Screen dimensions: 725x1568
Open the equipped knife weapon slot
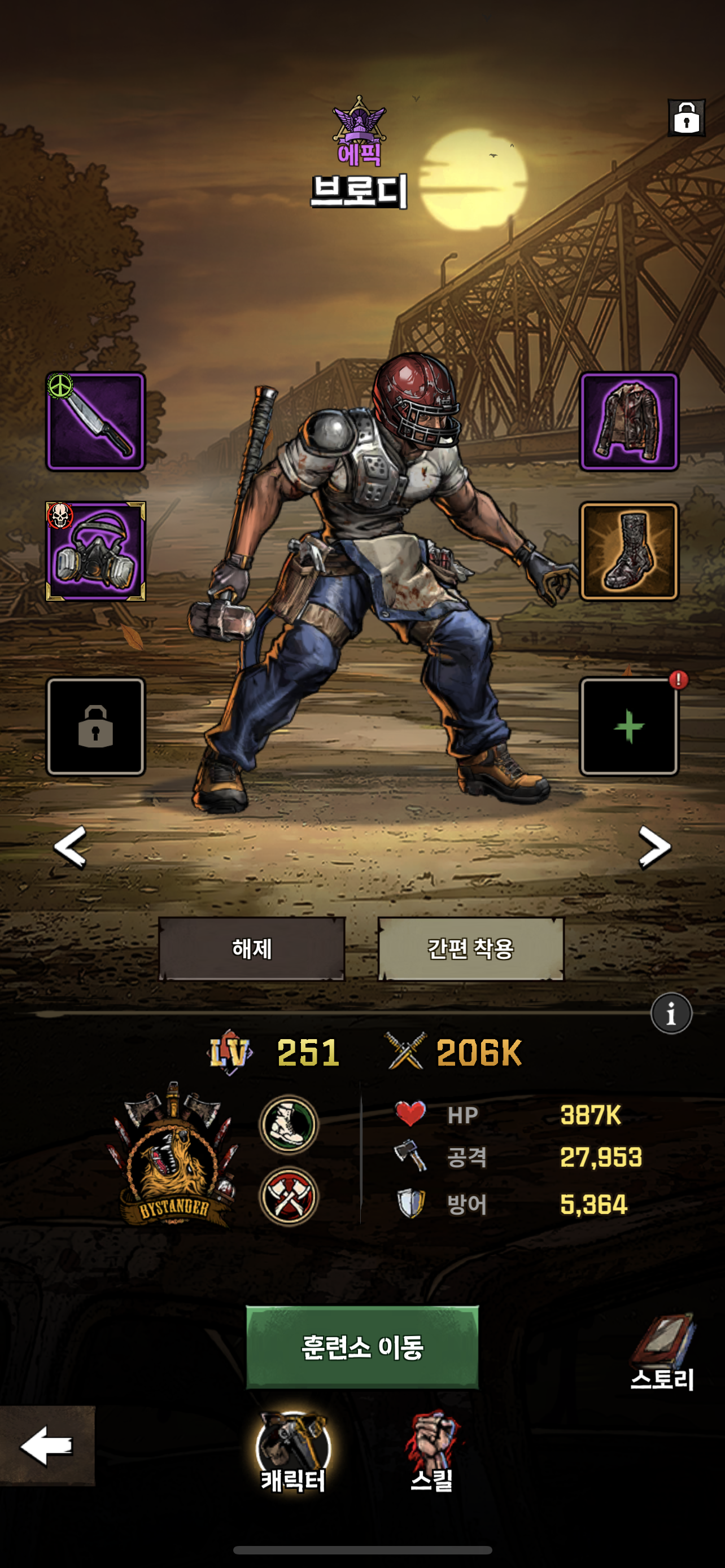pyautogui.click(x=95, y=421)
